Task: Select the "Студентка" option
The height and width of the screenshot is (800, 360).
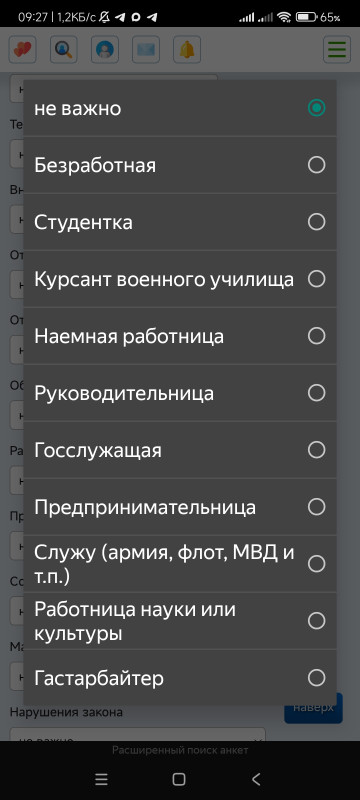Action: pyautogui.click(x=179, y=222)
